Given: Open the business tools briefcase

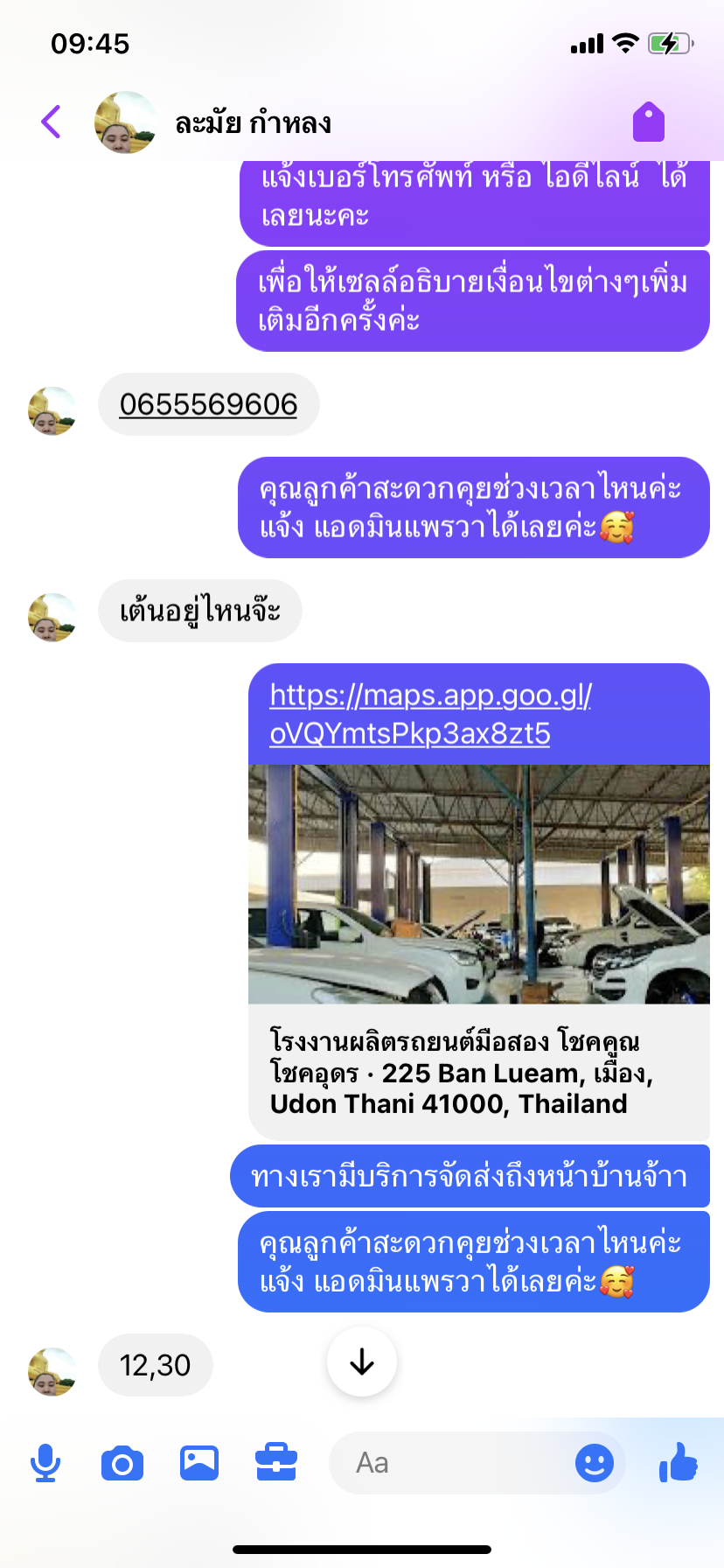Looking at the screenshot, I should coord(276,1463).
